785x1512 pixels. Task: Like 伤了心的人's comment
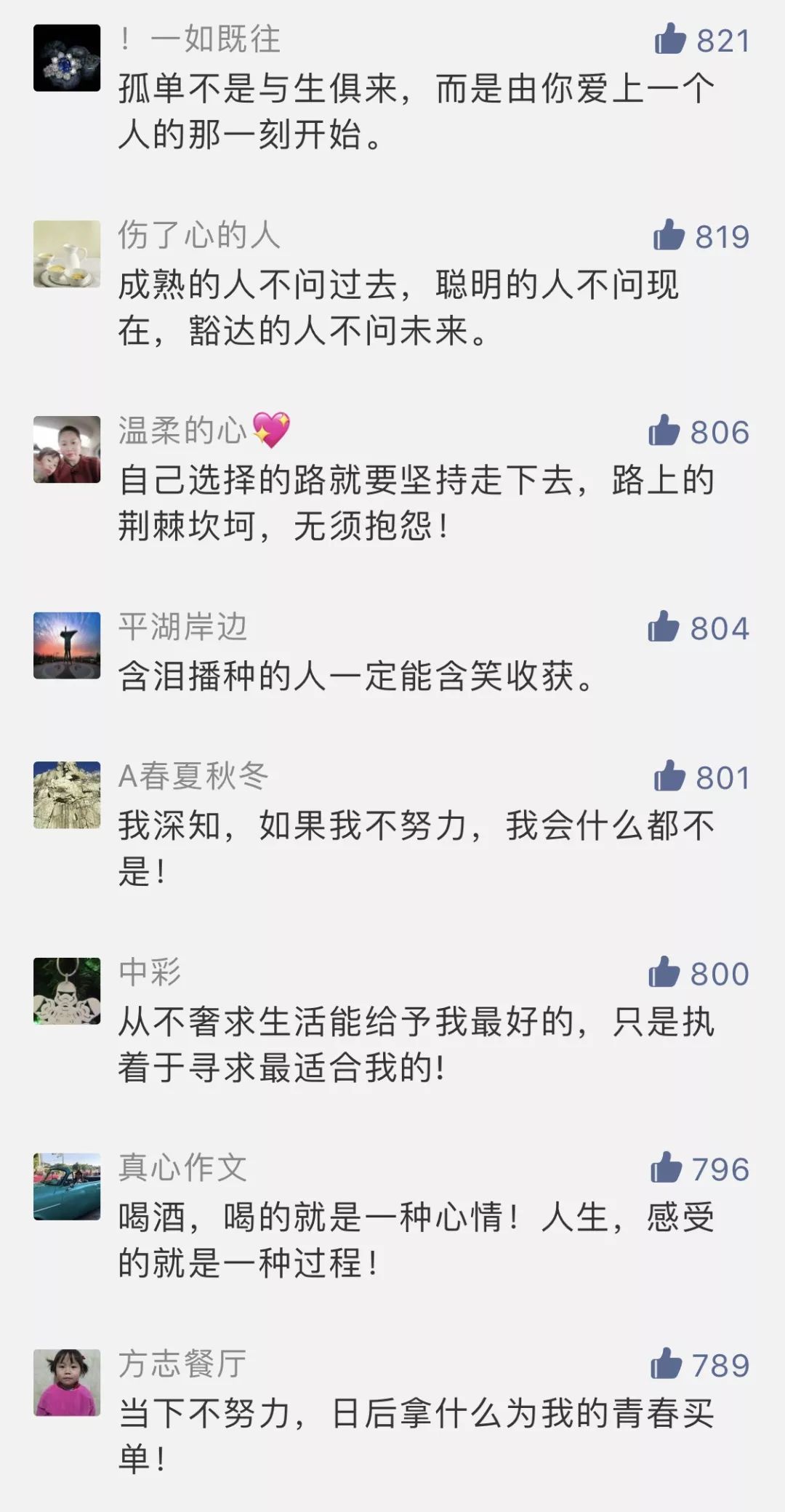pos(669,235)
